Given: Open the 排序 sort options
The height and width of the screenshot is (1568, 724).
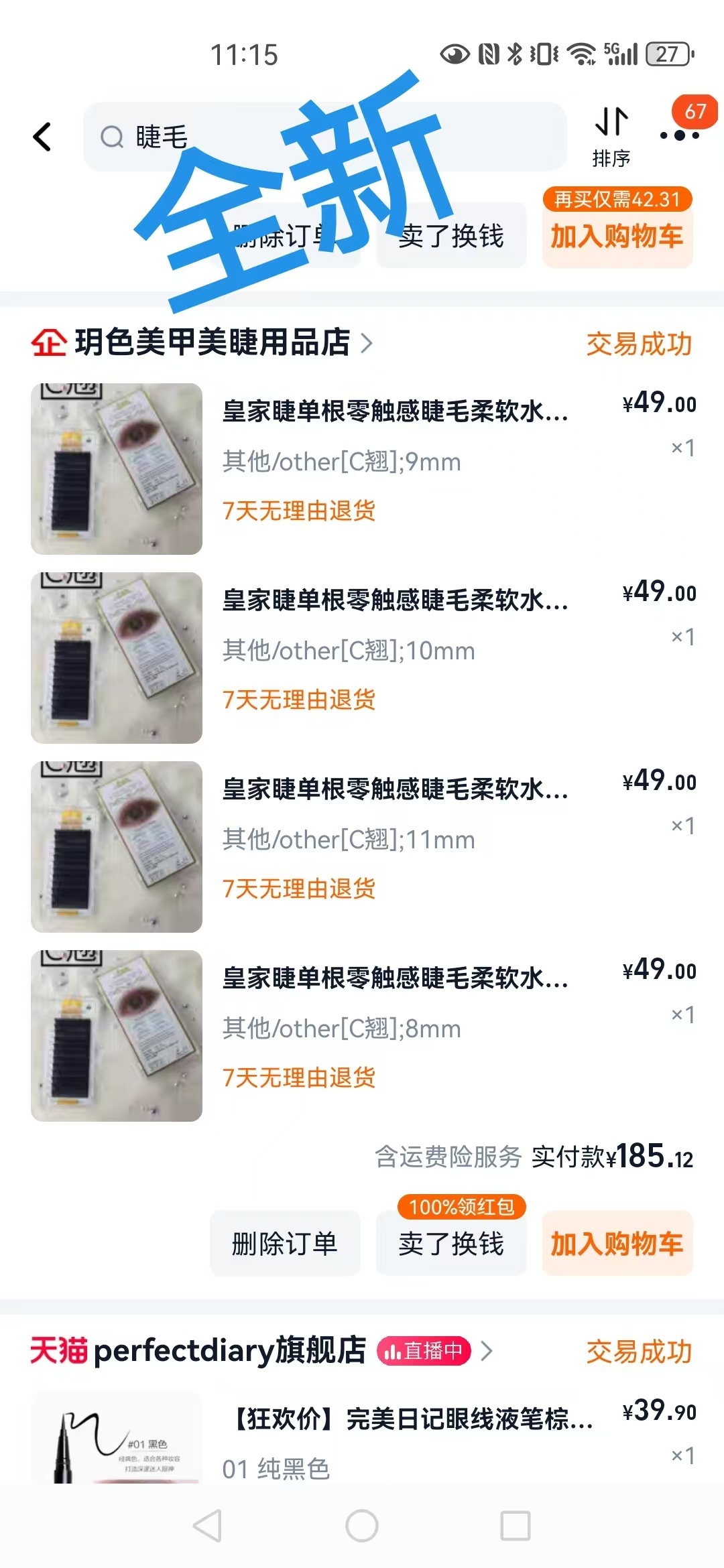Looking at the screenshot, I should pyautogui.click(x=611, y=137).
